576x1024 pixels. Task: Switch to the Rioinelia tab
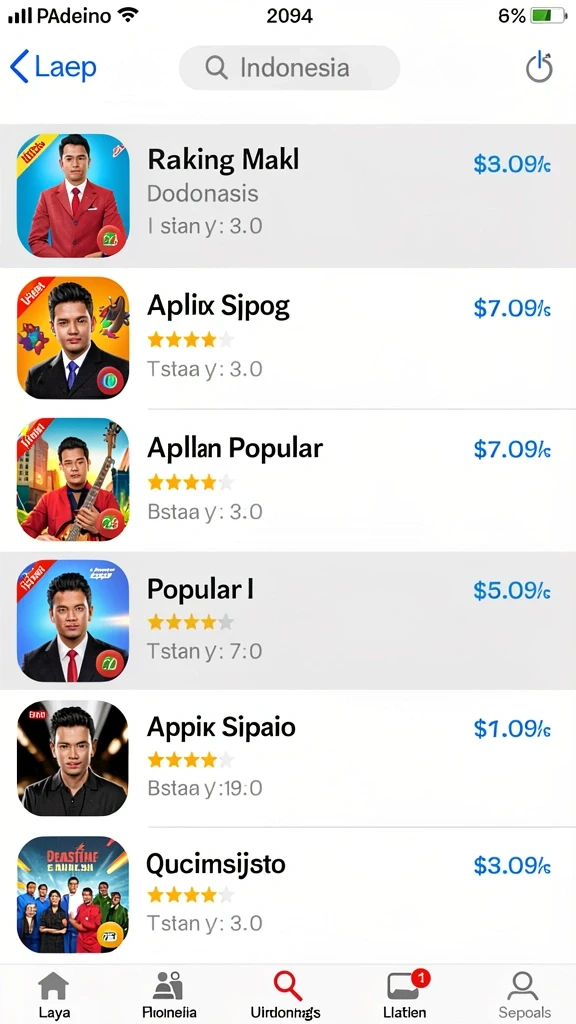[x=168, y=995]
